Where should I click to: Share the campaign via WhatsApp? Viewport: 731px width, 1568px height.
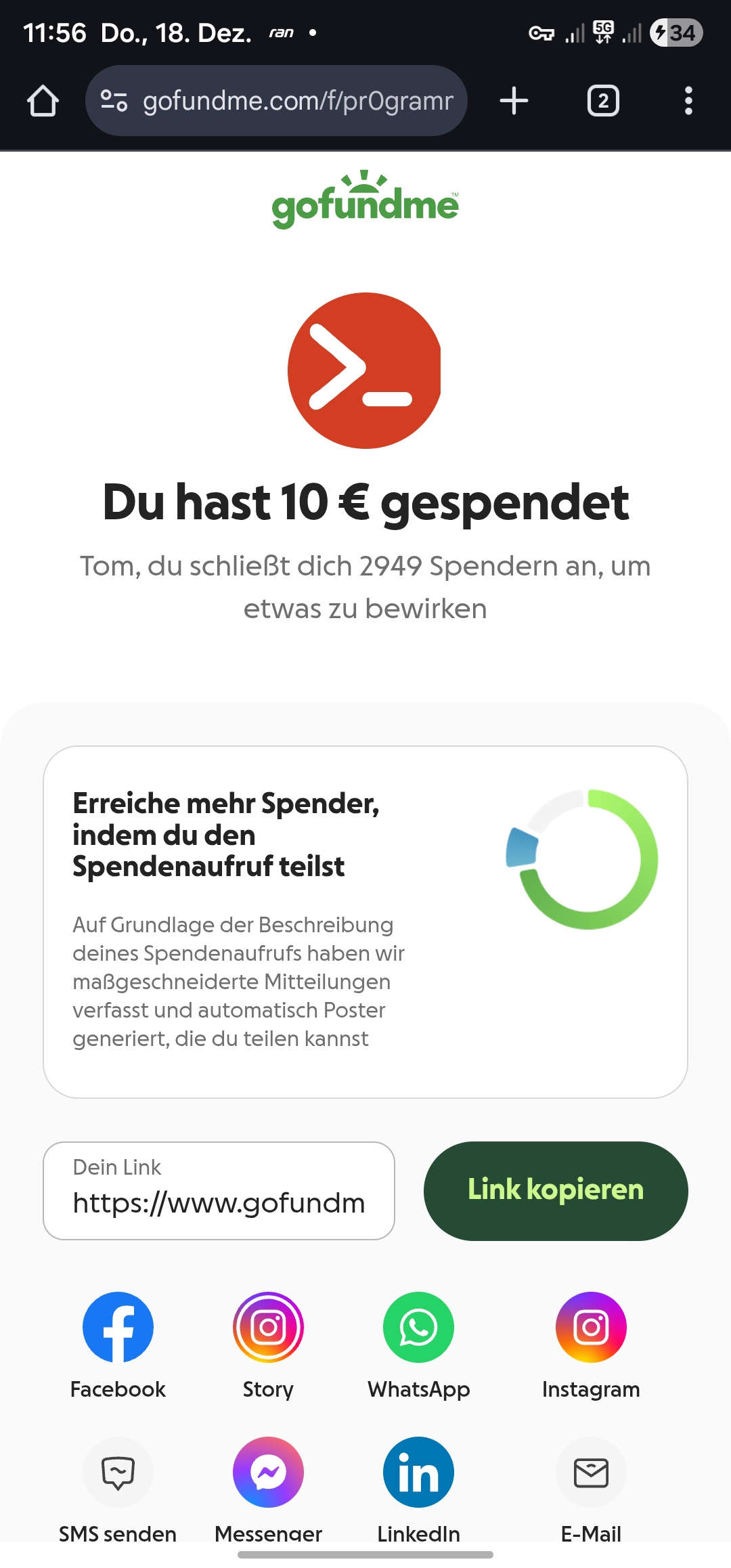tap(418, 1327)
